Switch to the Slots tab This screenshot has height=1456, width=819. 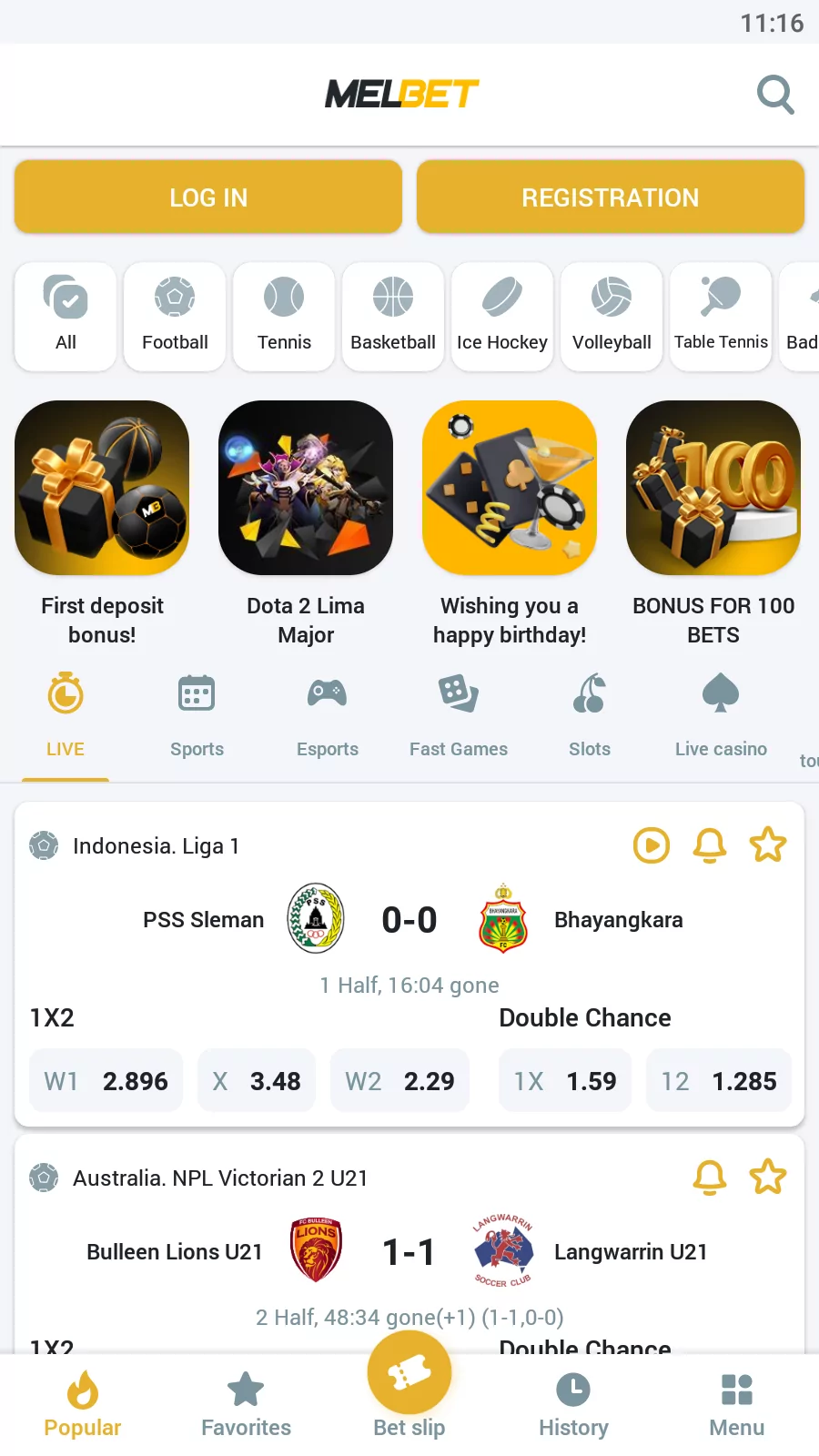pyautogui.click(x=590, y=717)
